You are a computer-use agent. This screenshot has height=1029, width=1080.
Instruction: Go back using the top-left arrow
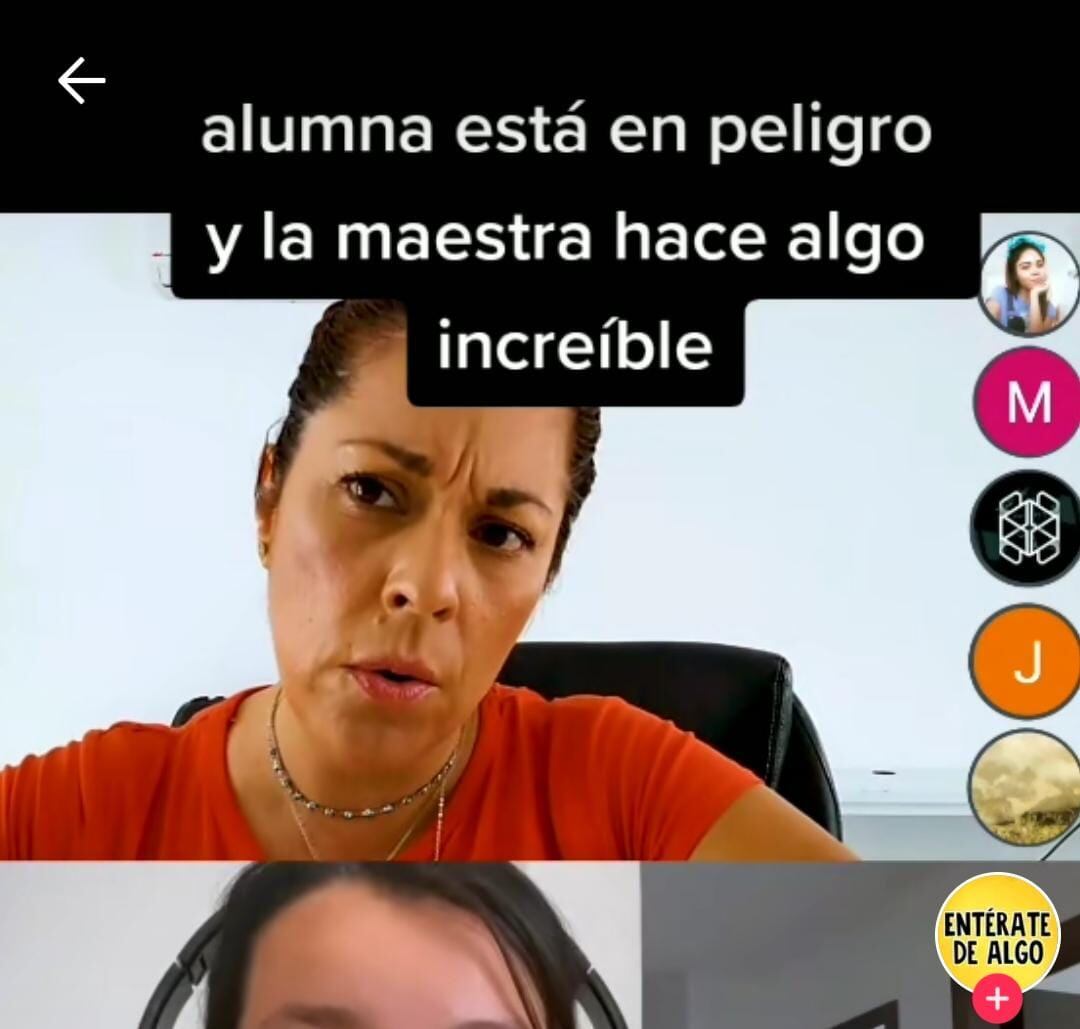81,80
